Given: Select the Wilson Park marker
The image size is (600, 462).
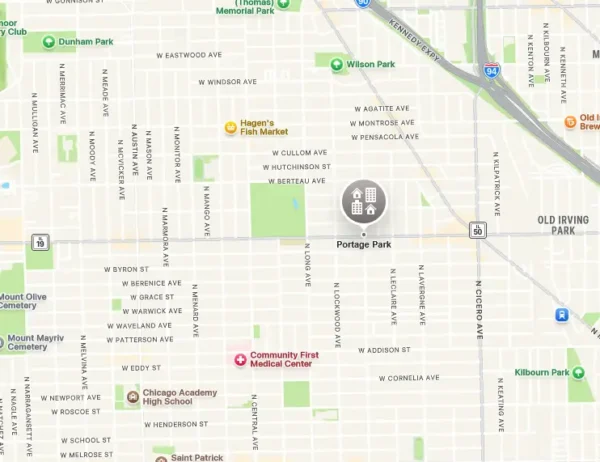Looking at the screenshot, I should point(336,64).
